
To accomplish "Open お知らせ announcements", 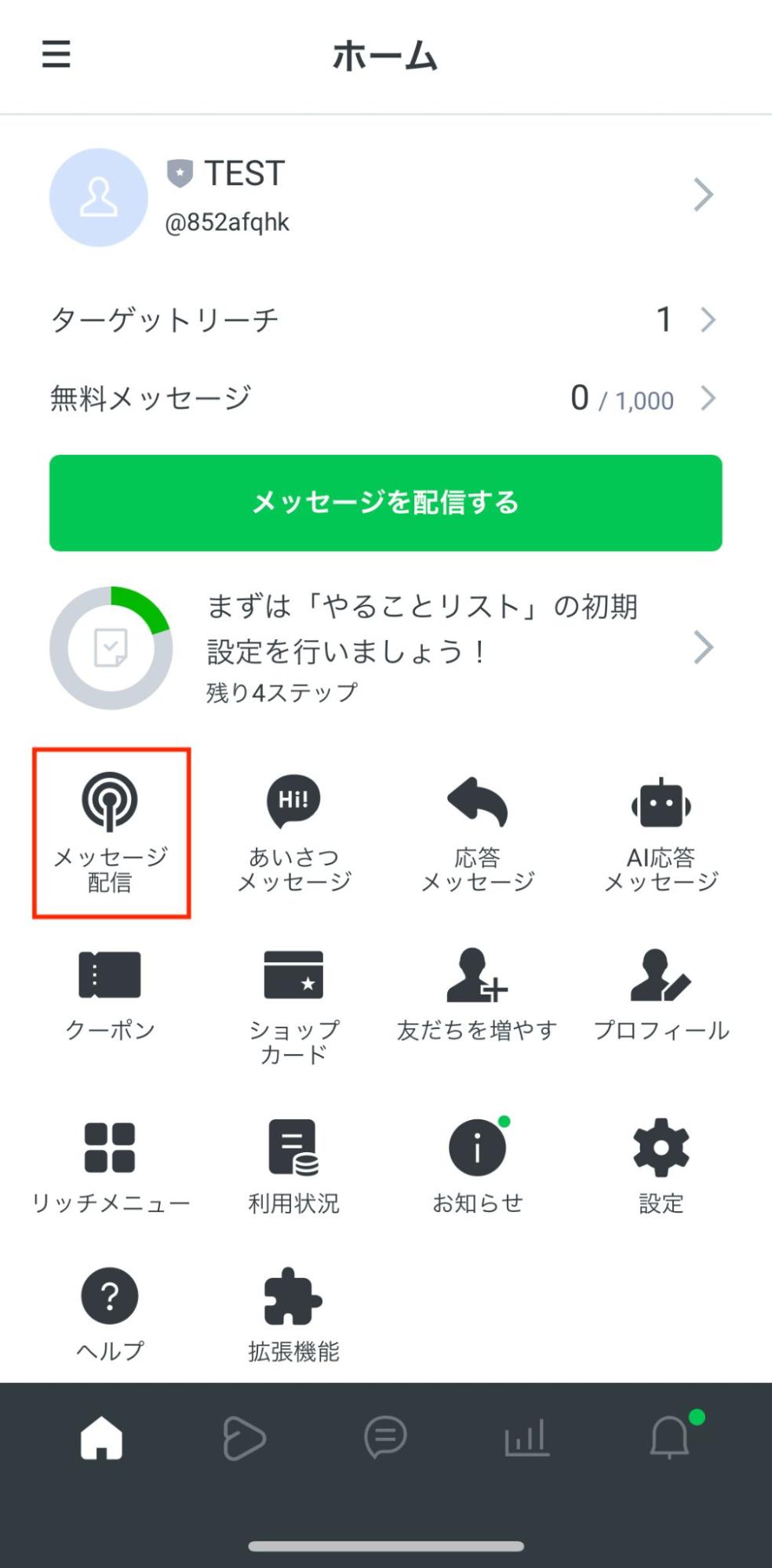I will [x=478, y=1166].
